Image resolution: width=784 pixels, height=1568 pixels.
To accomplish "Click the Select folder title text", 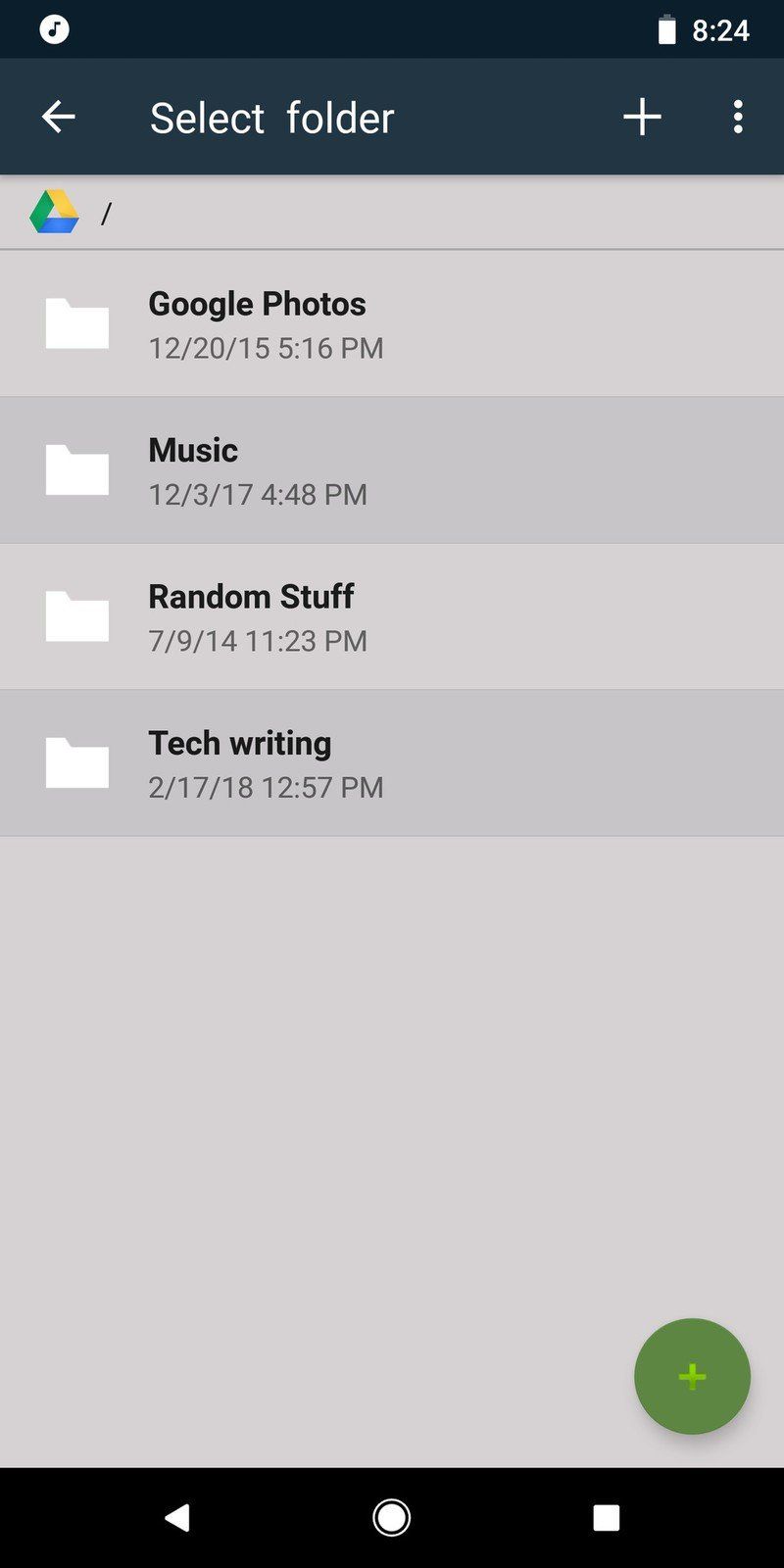I will tap(271, 116).
